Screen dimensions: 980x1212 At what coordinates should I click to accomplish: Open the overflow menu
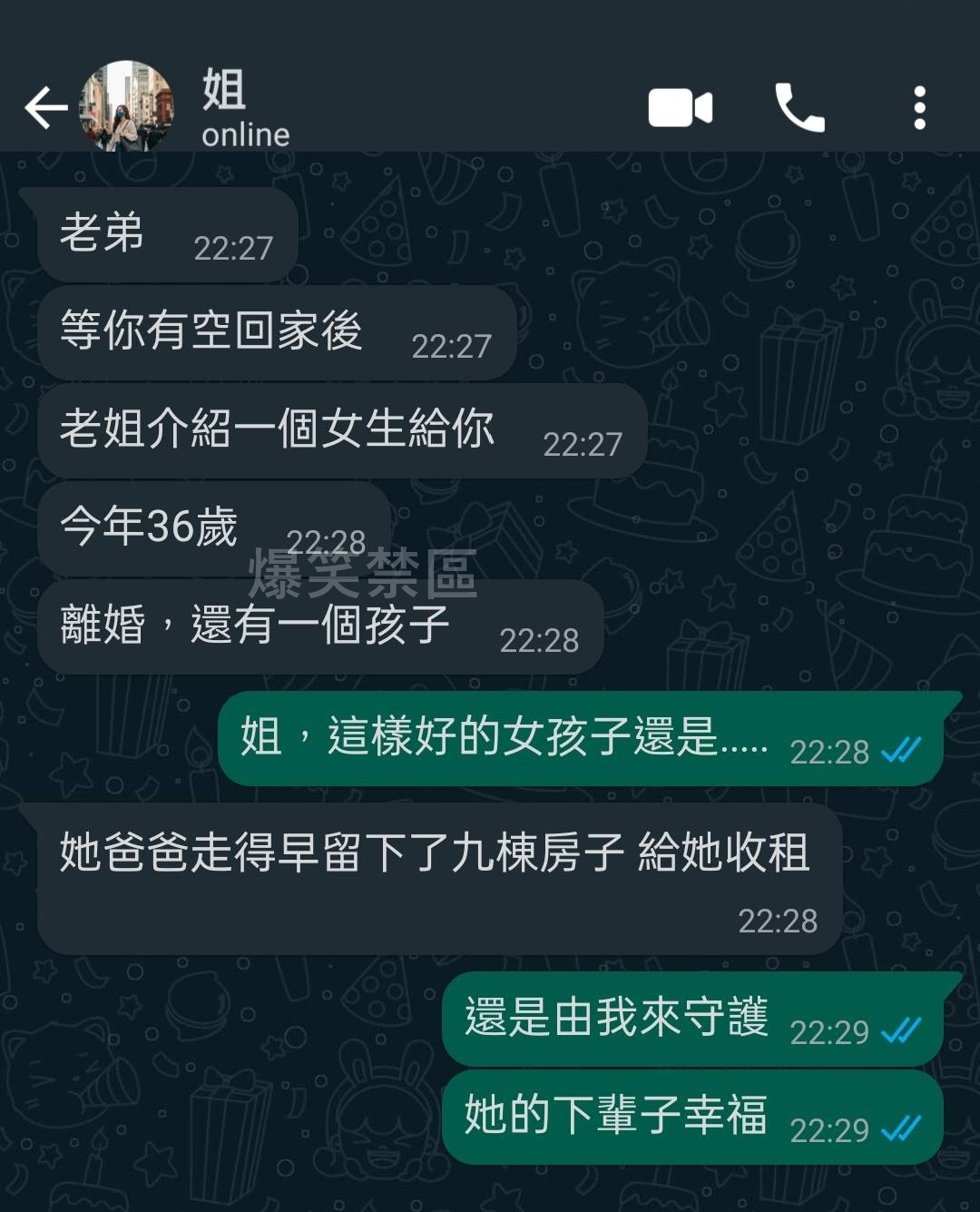click(x=919, y=108)
